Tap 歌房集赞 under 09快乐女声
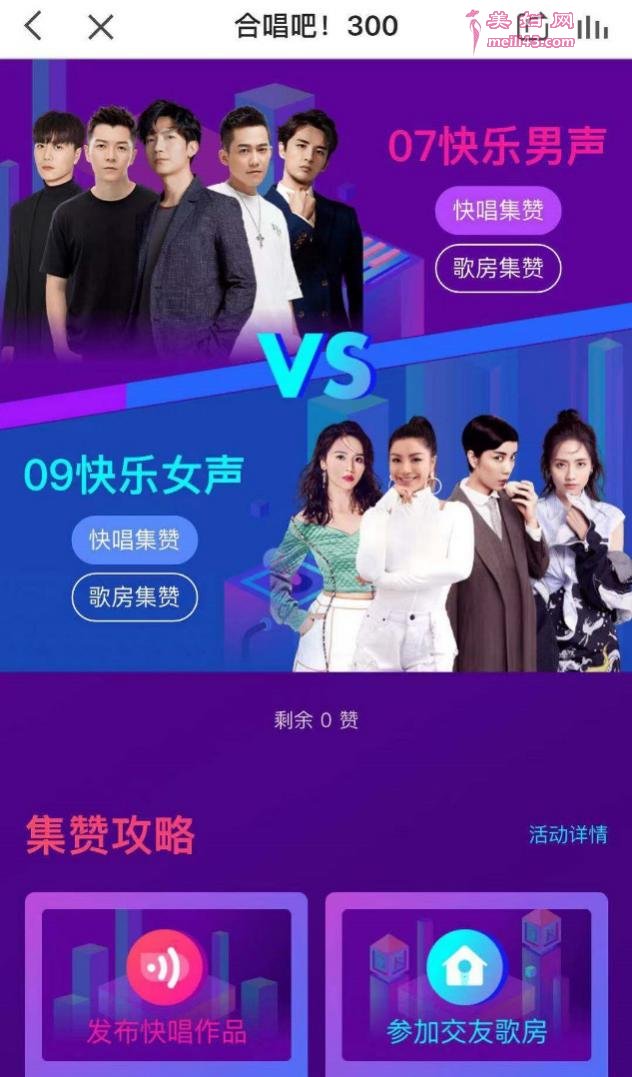Image resolution: width=632 pixels, height=1077 pixels. (x=135, y=597)
